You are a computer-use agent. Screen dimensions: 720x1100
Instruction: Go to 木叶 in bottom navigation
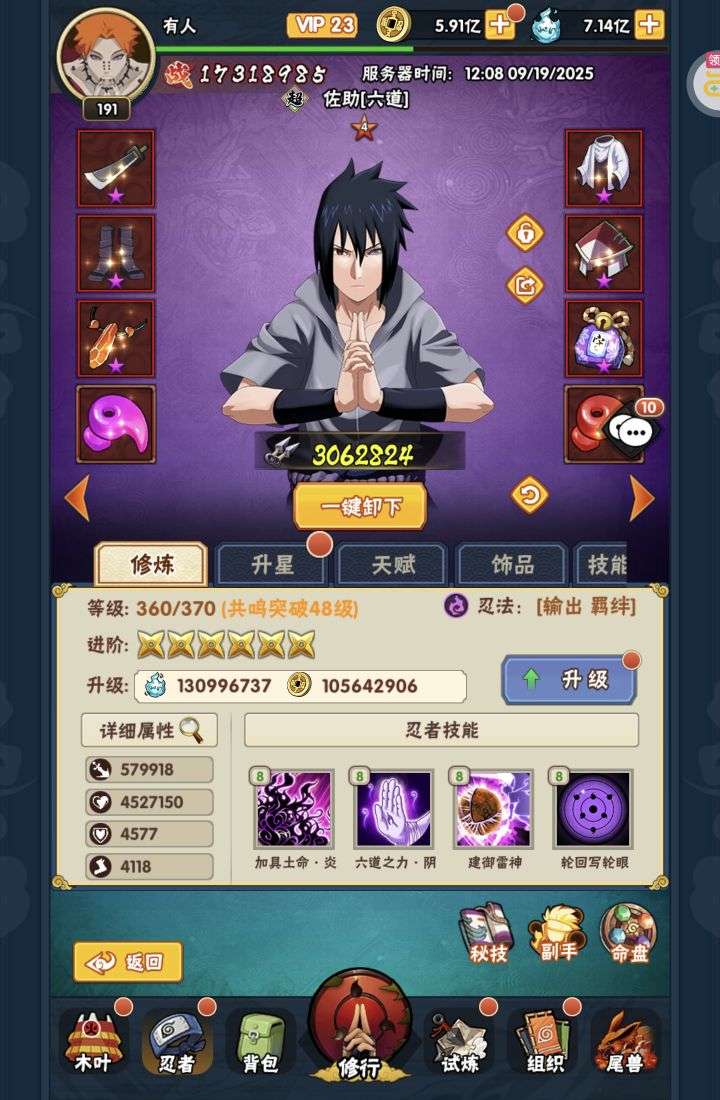(x=94, y=1042)
